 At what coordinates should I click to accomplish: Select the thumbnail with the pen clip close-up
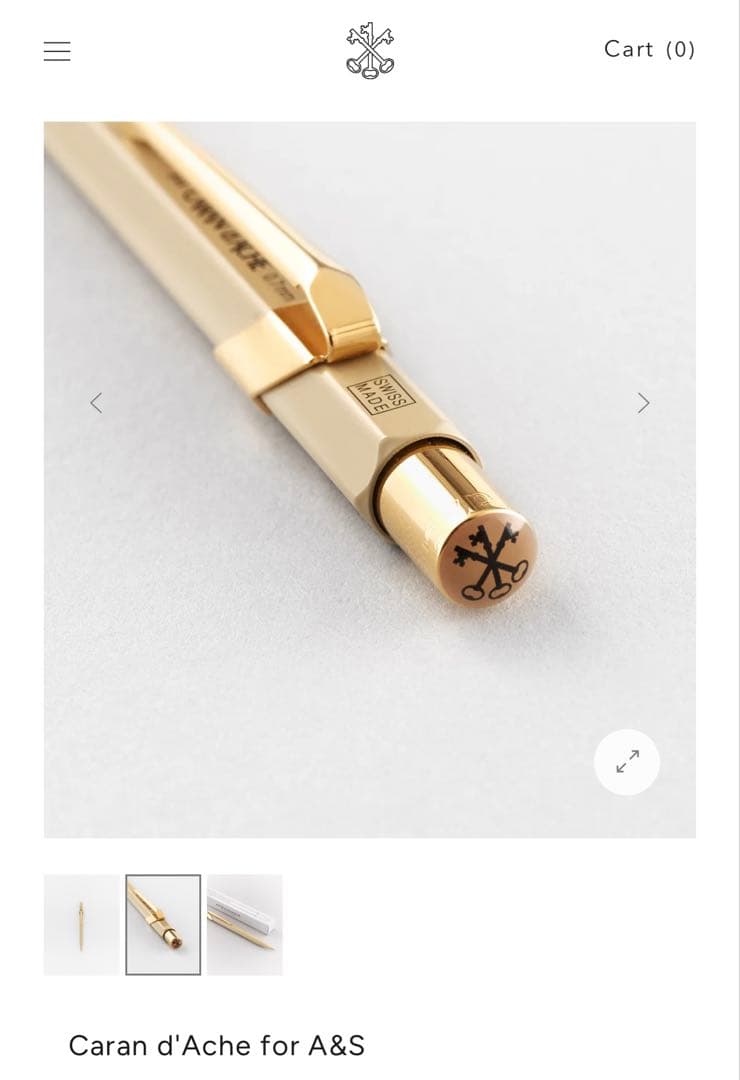162,922
